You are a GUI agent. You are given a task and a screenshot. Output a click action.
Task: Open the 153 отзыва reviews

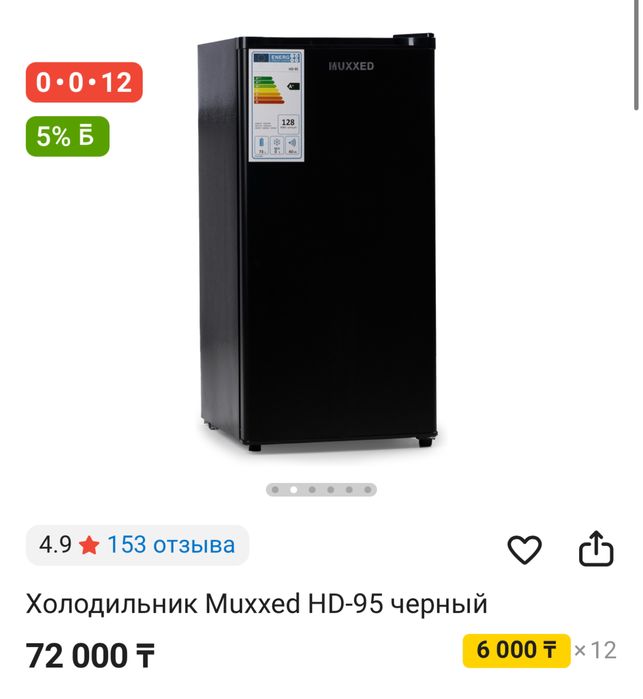[x=170, y=545]
